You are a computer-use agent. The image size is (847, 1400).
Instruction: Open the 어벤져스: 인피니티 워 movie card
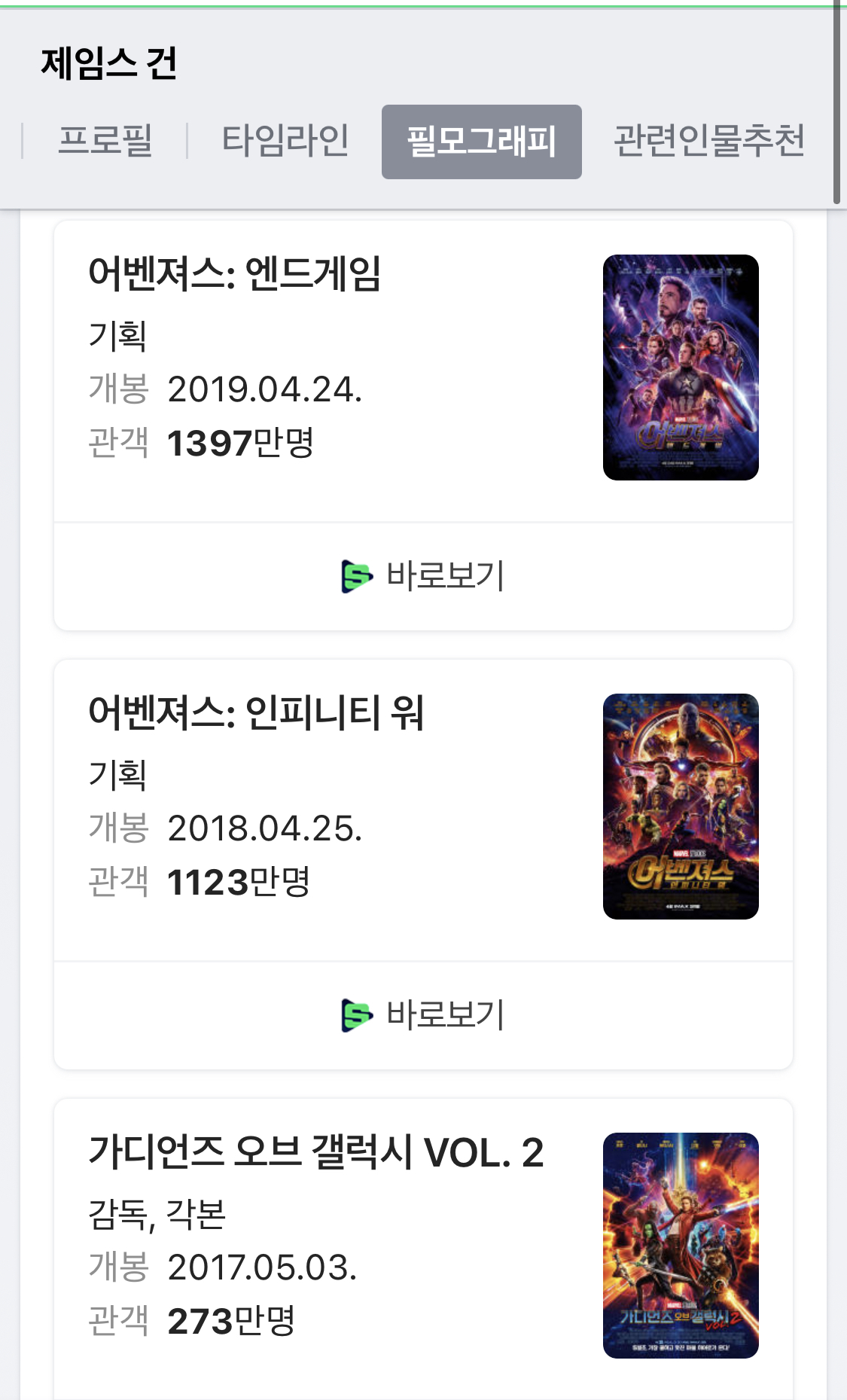[256, 714]
